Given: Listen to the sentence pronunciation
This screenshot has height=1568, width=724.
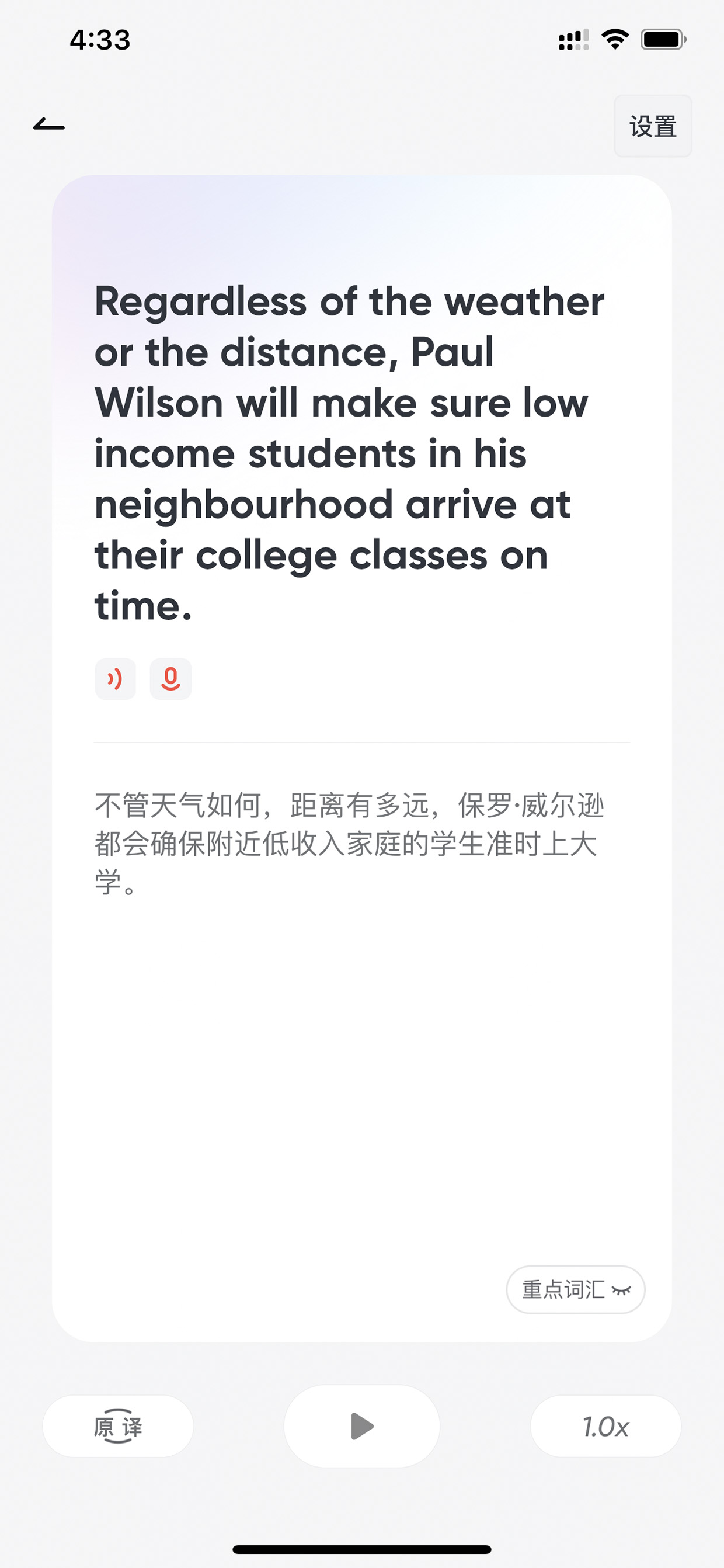Looking at the screenshot, I should tap(115, 679).
